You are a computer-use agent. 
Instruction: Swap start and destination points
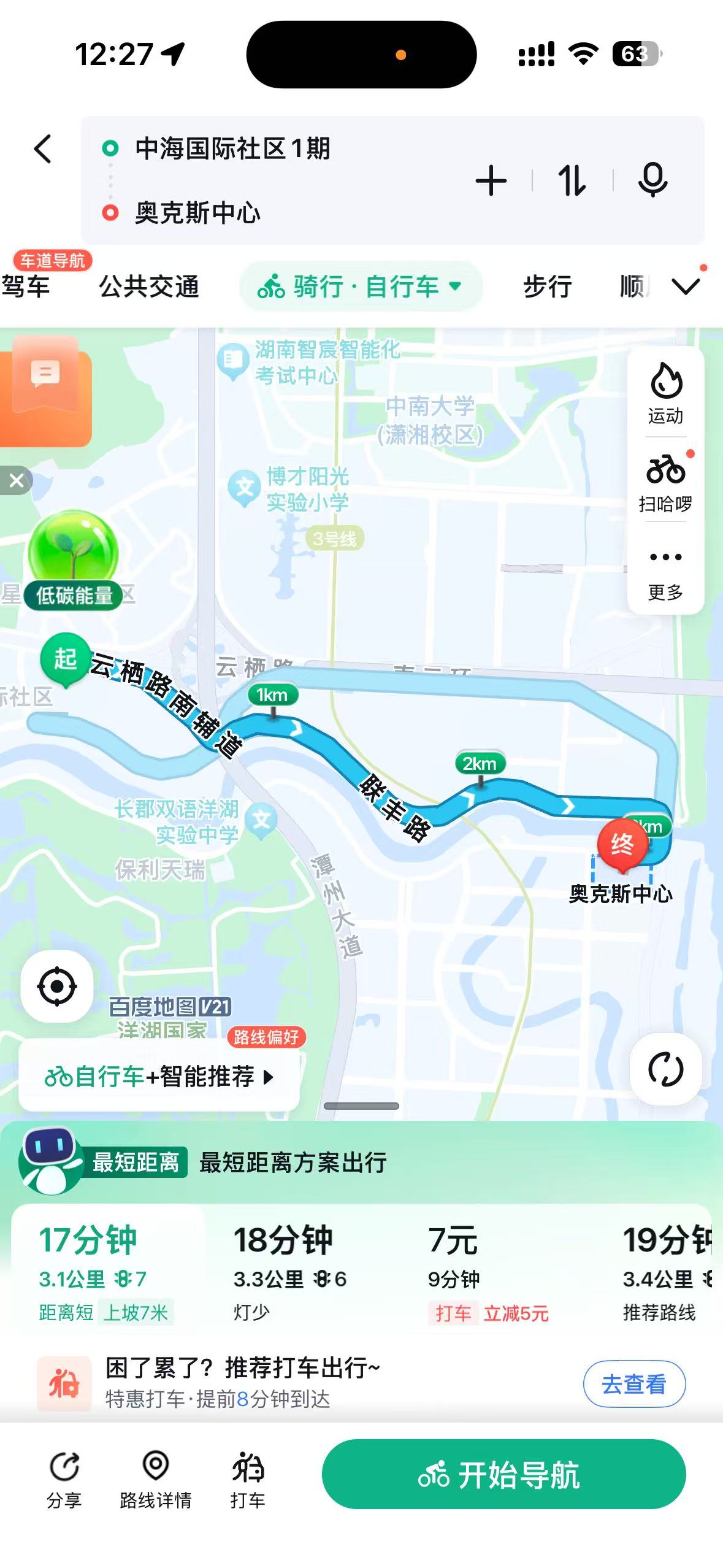coord(572,181)
